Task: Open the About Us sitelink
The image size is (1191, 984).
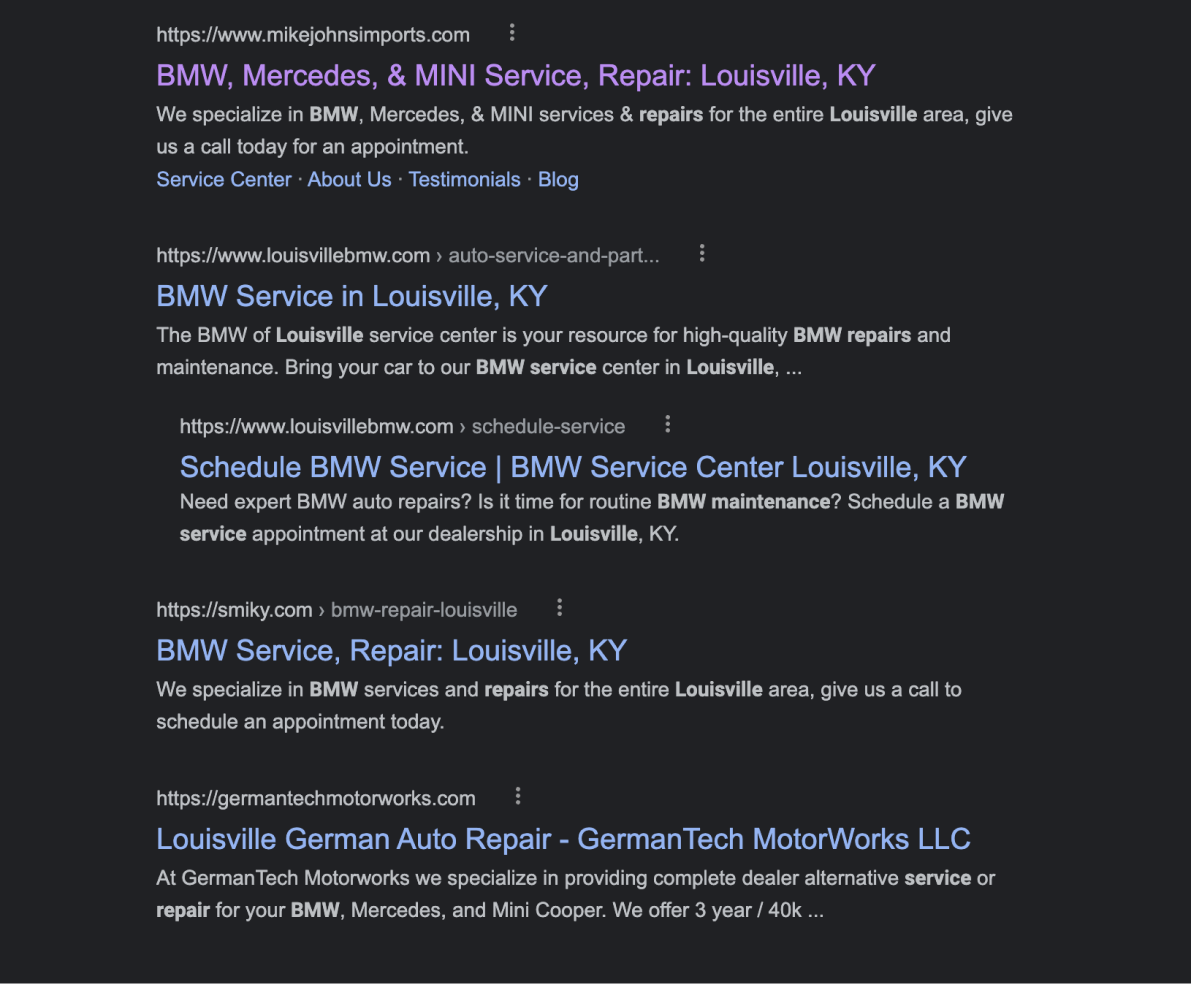Action: pos(349,180)
